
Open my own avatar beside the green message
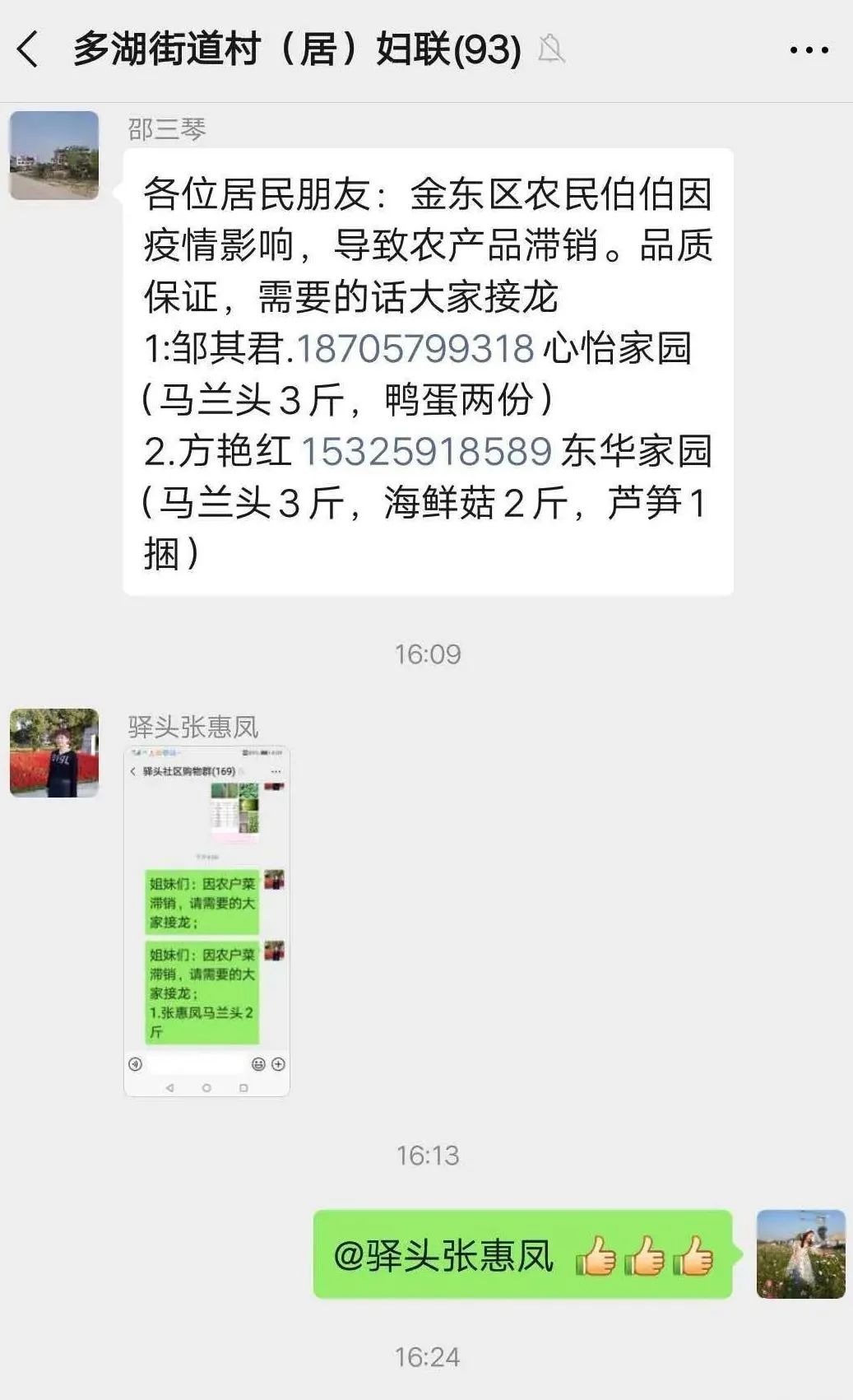coord(800,1254)
